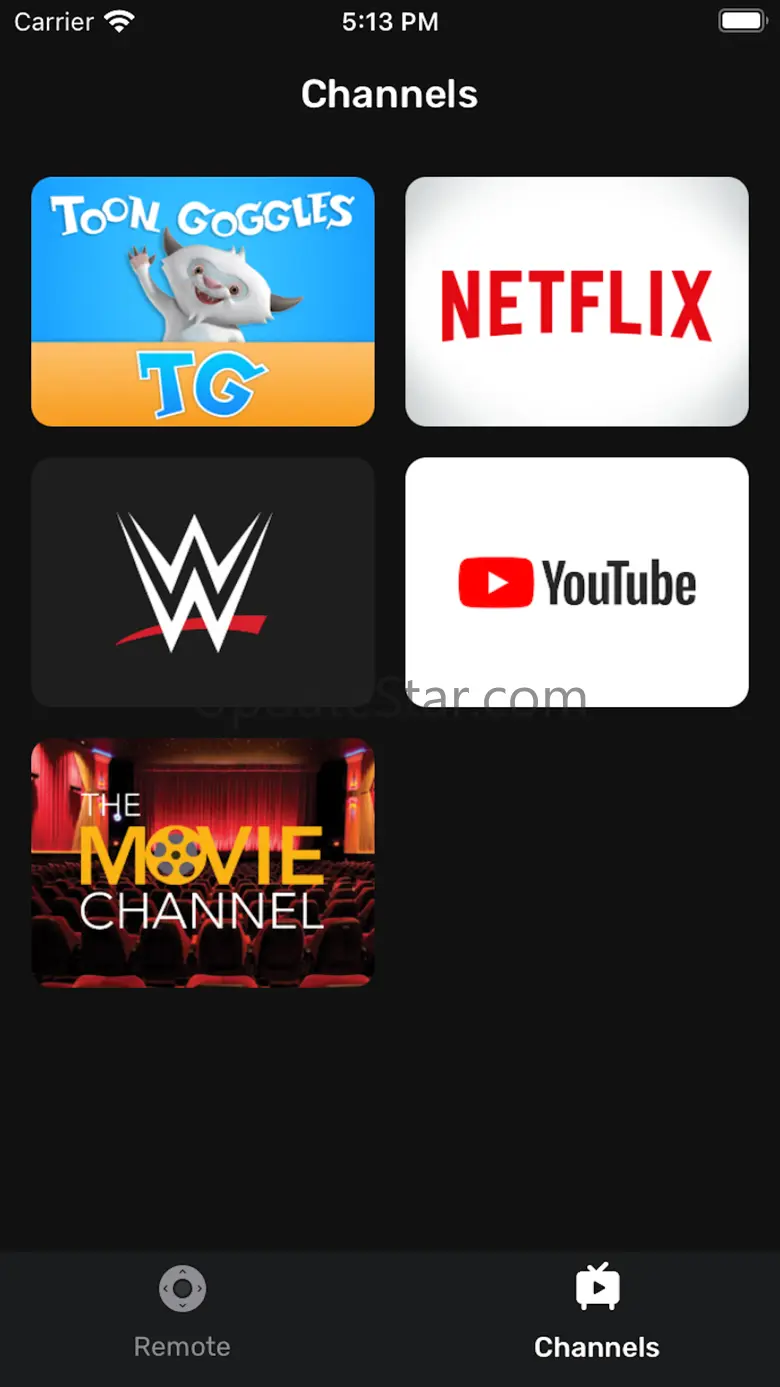The height and width of the screenshot is (1387, 780).
Task: Open the YouTube channel
Action: (577, 582)
